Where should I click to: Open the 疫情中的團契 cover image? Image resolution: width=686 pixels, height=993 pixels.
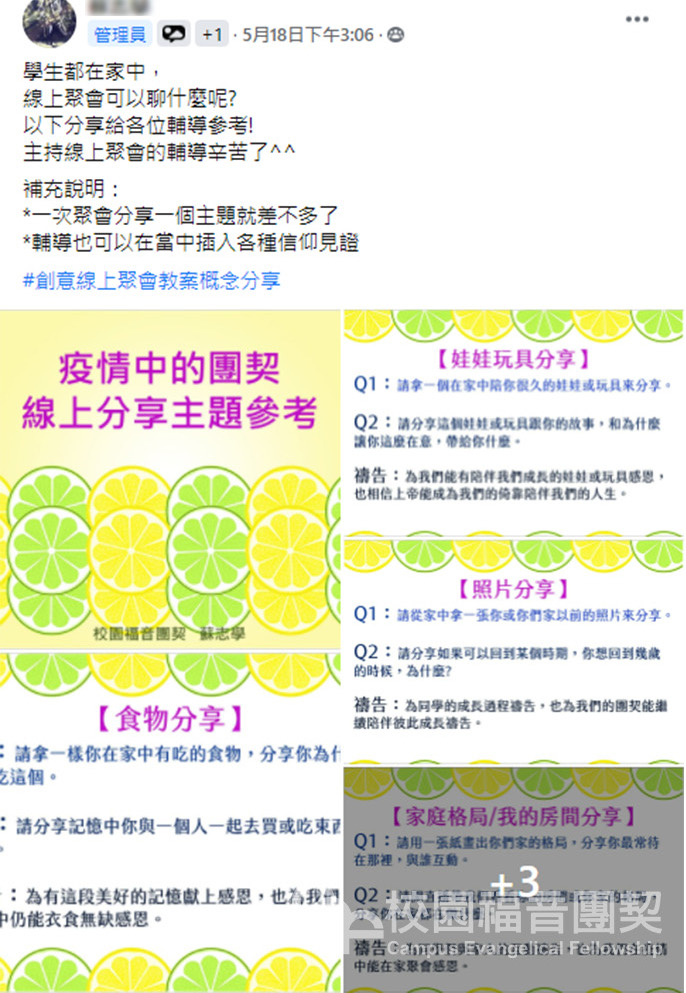click(x=170, y=480)
